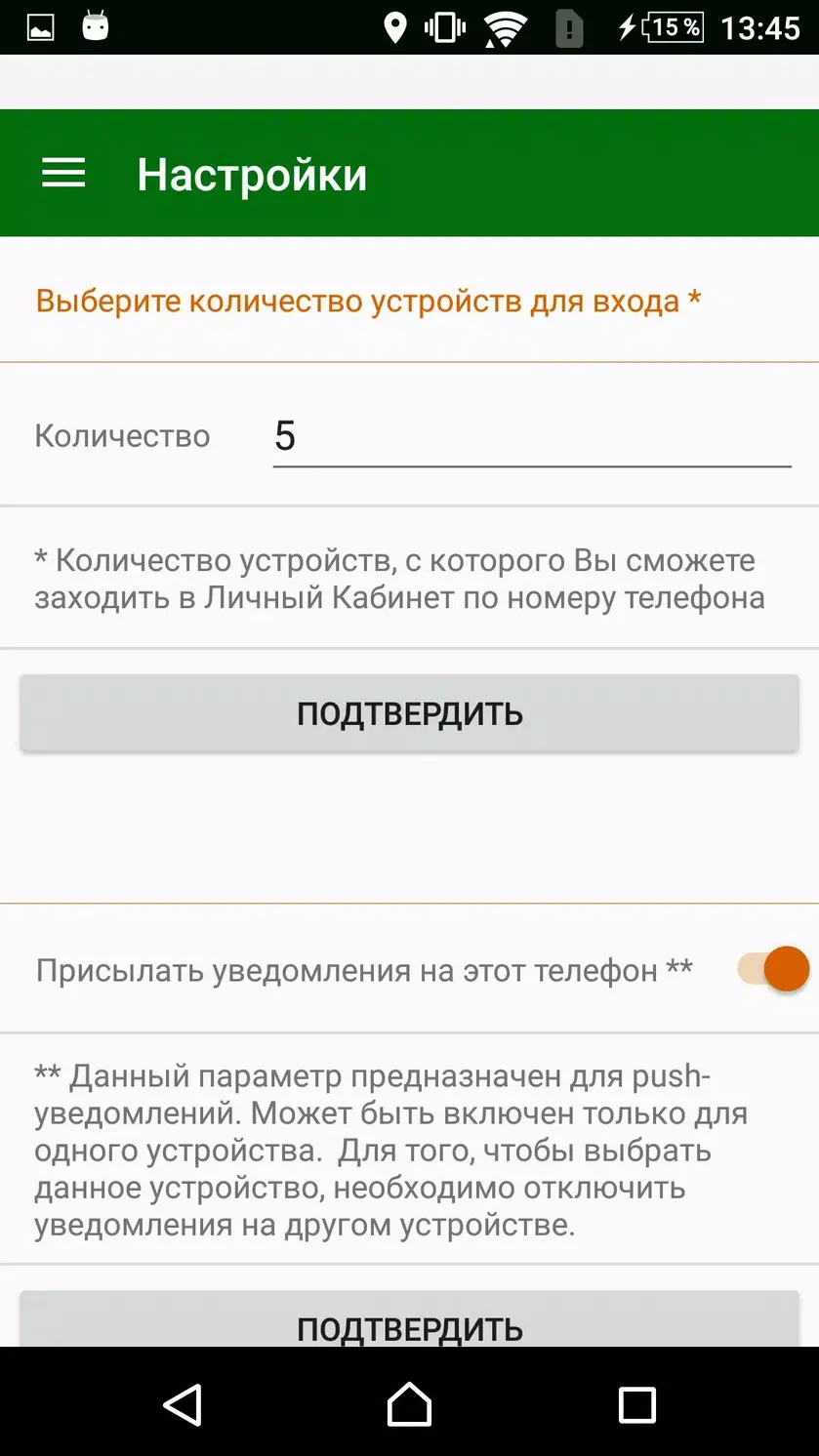Open the recent apps overview
Image resolution: width=819 pixels, height=1456 pixels.
click(x=636, y=1405)
